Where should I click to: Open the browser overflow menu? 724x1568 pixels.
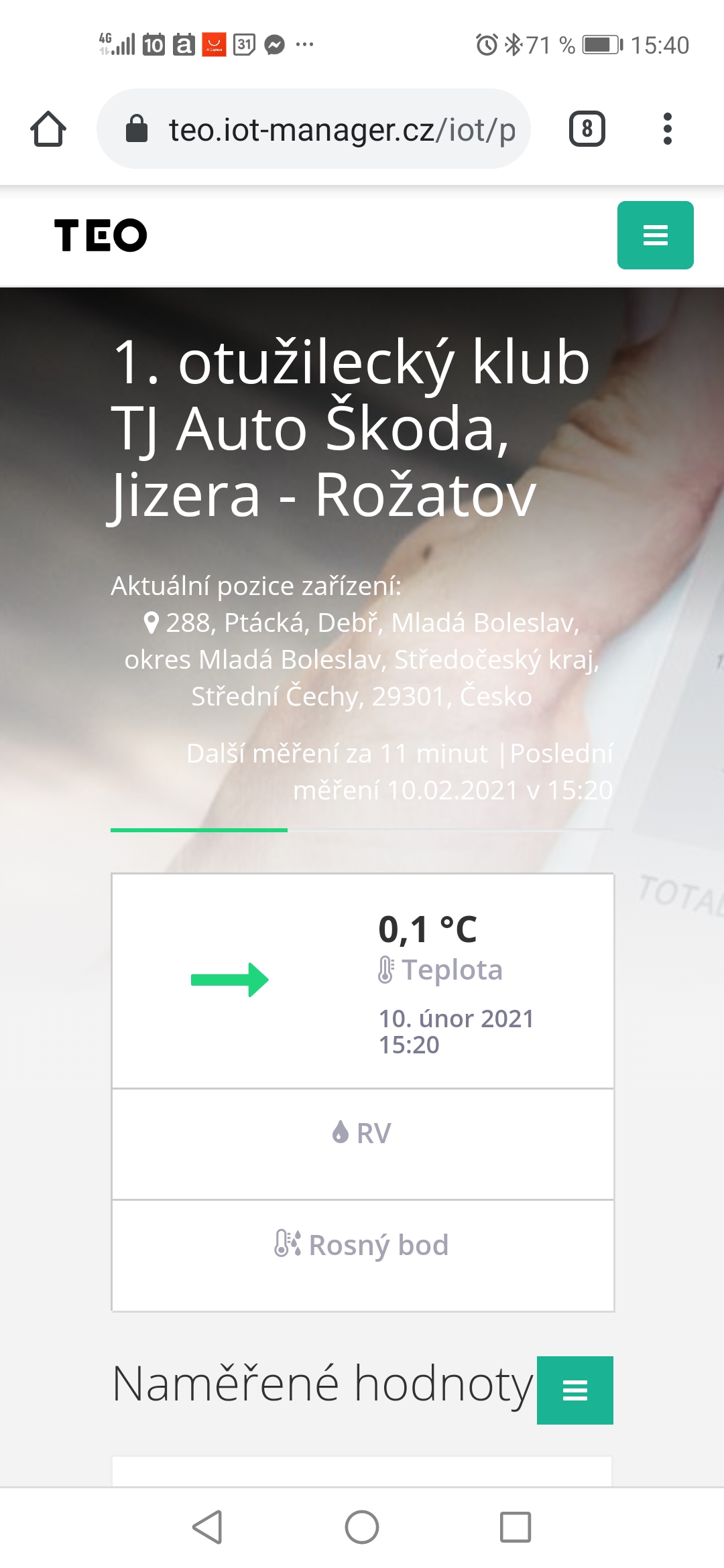pos(667,129)
